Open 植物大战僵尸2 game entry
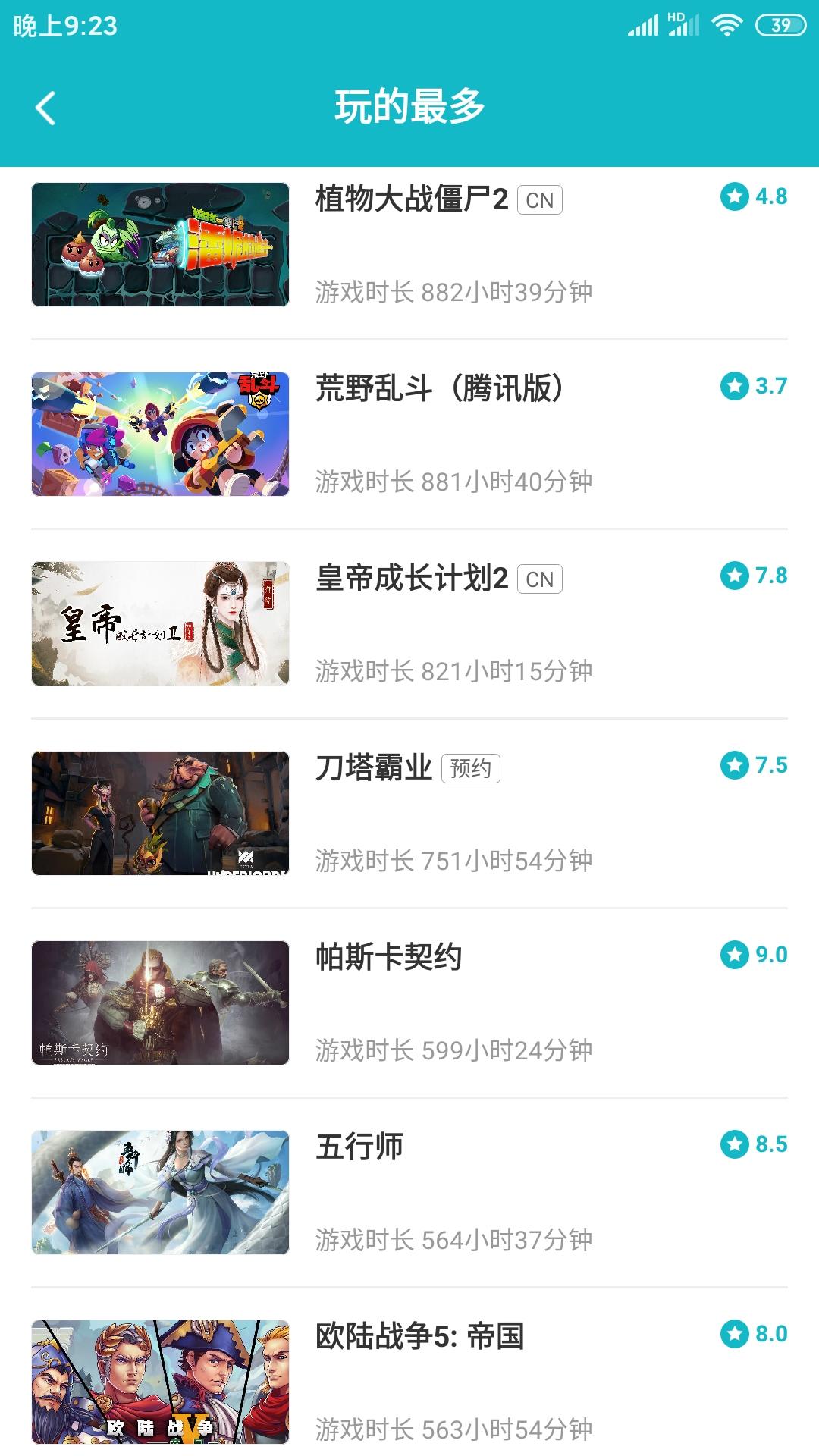The width and height of the screenshot is (819, 1456). pos(409,244)
